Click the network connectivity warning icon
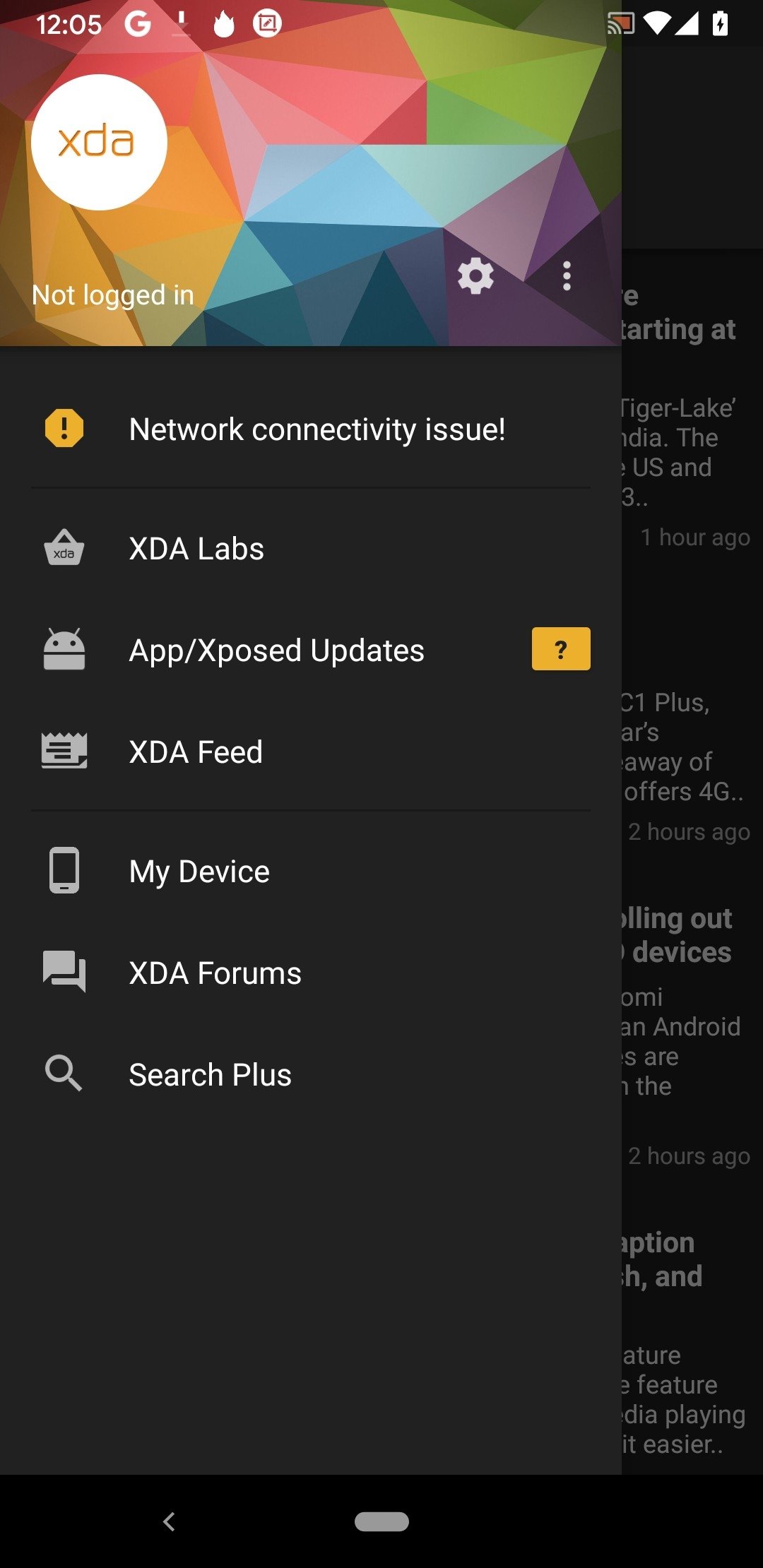 [63, 427]
